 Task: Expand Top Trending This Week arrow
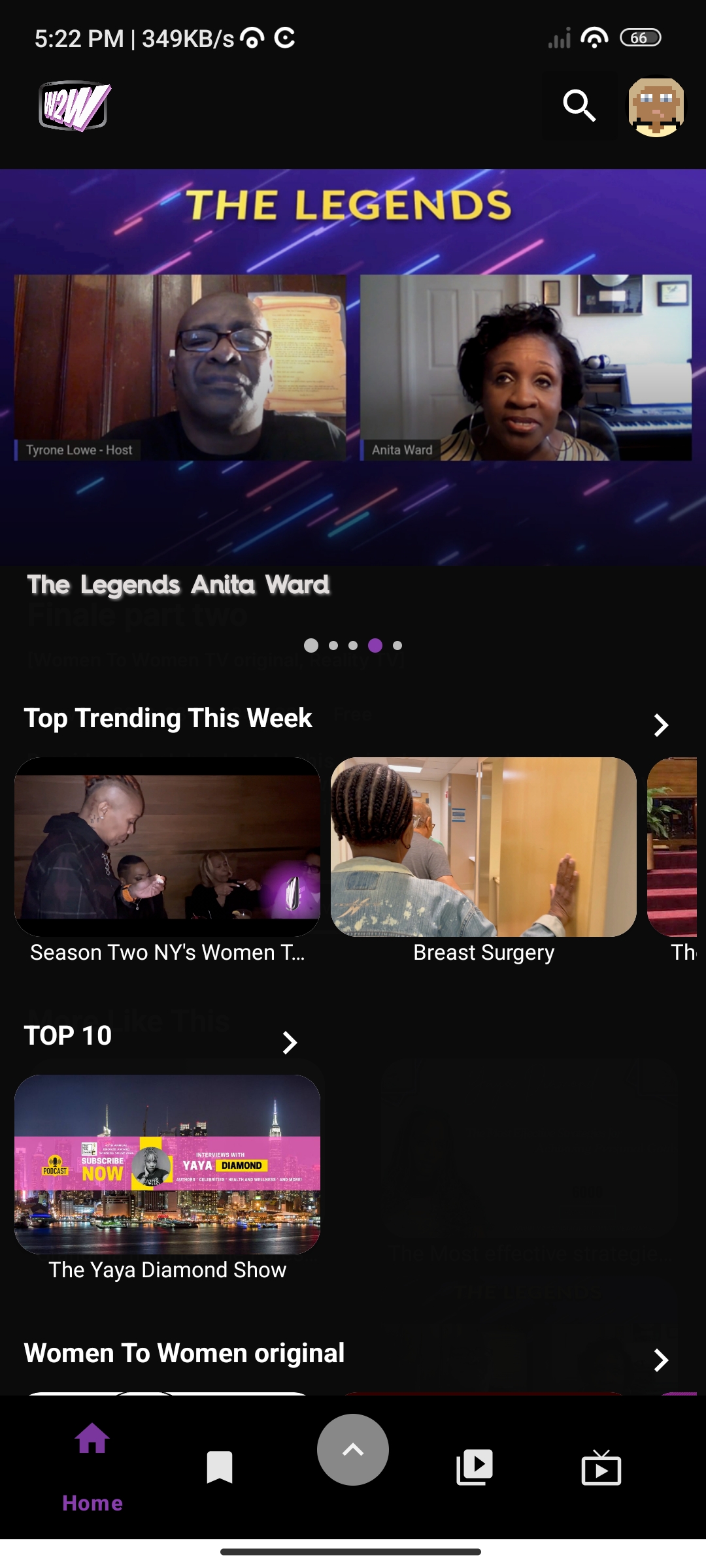click(x=661, y=725)
